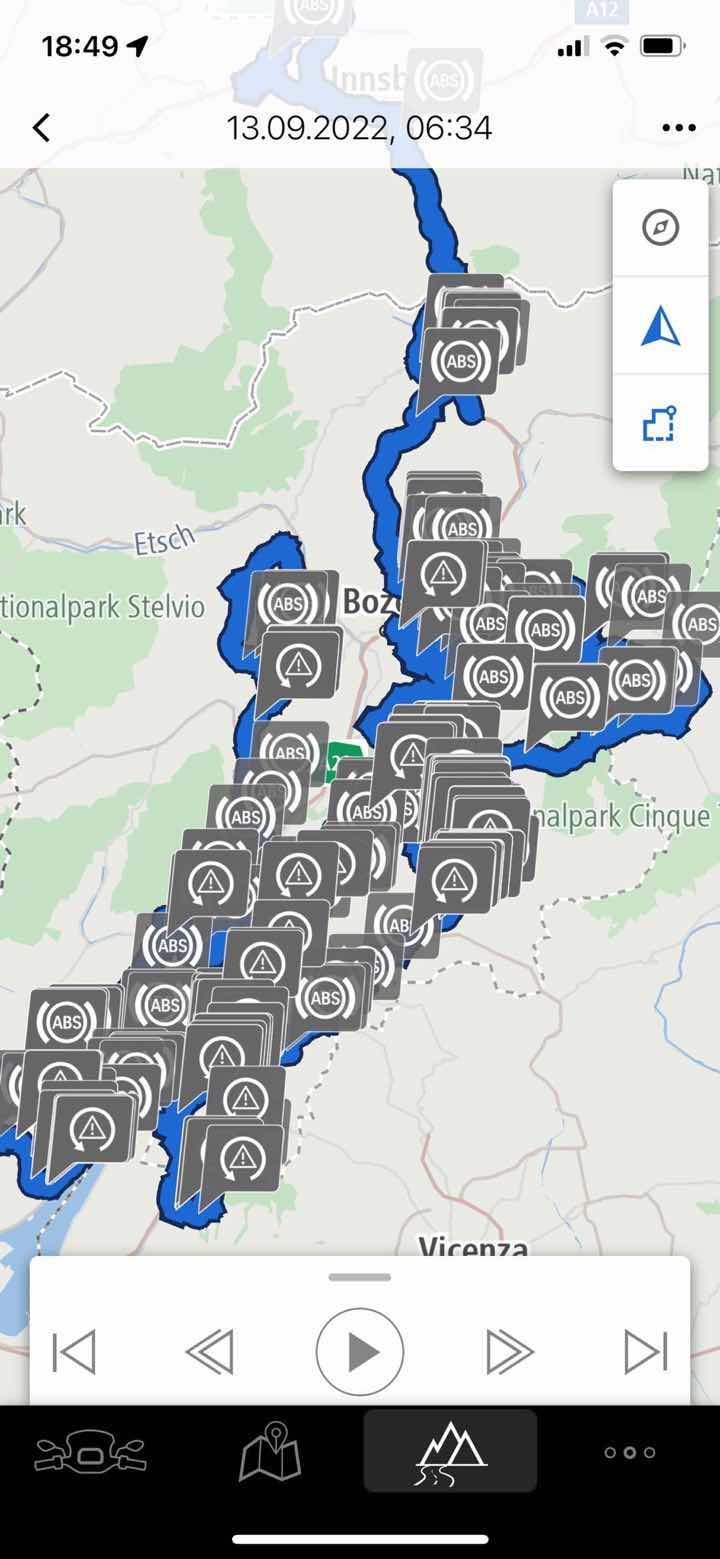Expand the playback panel handle
Image resolution: width=720 pixels, height=1559 pixels.
click(x=360, y=1277)
